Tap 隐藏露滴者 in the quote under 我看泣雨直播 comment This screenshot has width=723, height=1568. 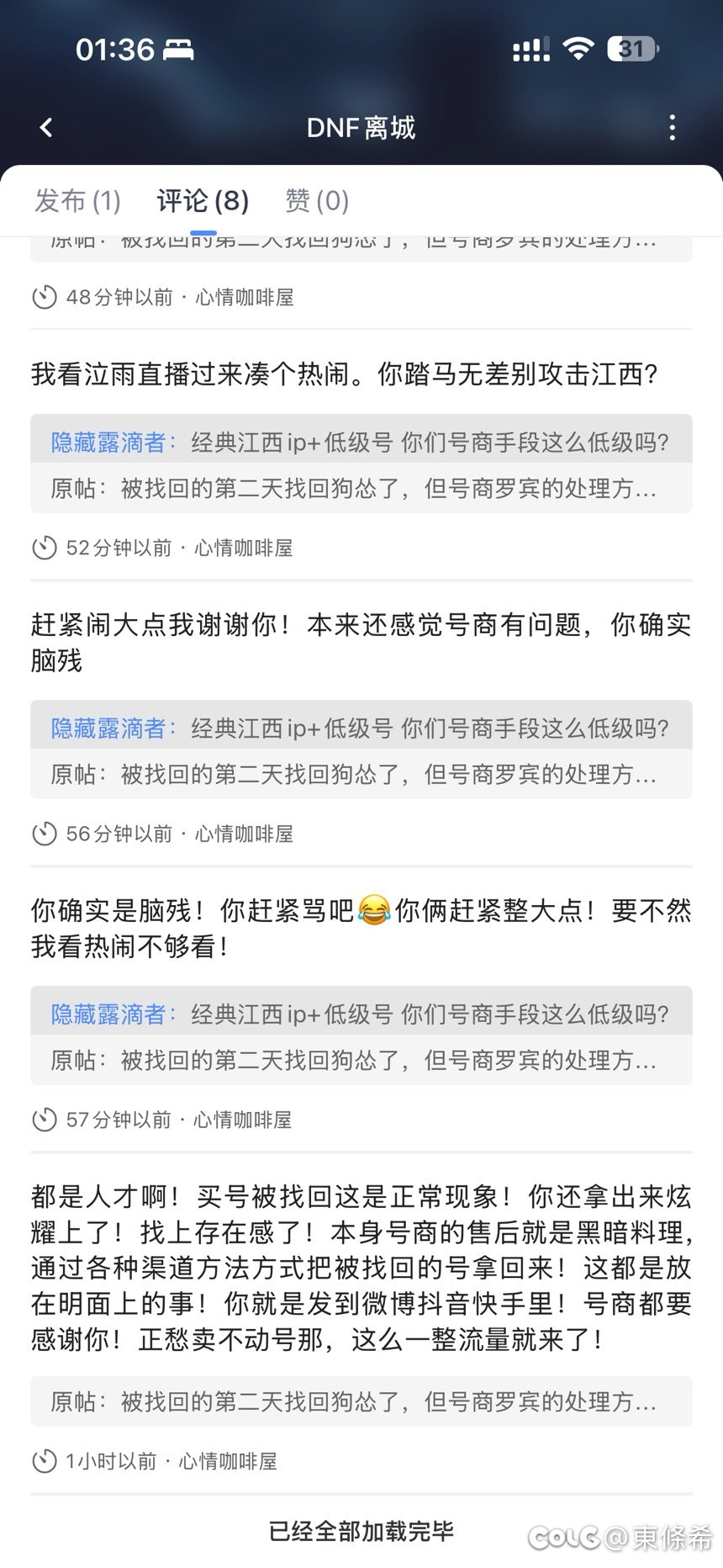pyautogui.click(x=108, y=442)
